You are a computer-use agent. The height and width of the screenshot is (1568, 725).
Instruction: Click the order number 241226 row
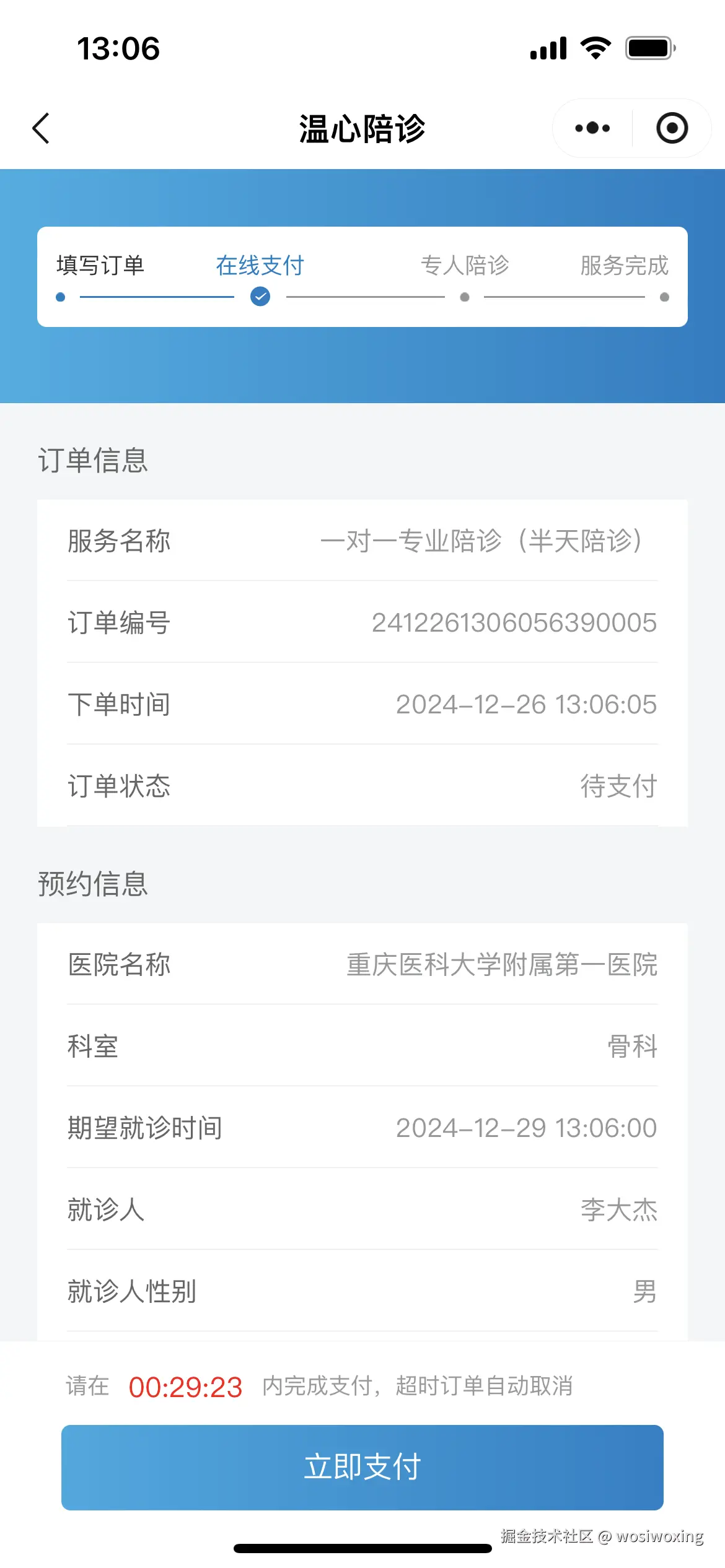pos(362,624)
